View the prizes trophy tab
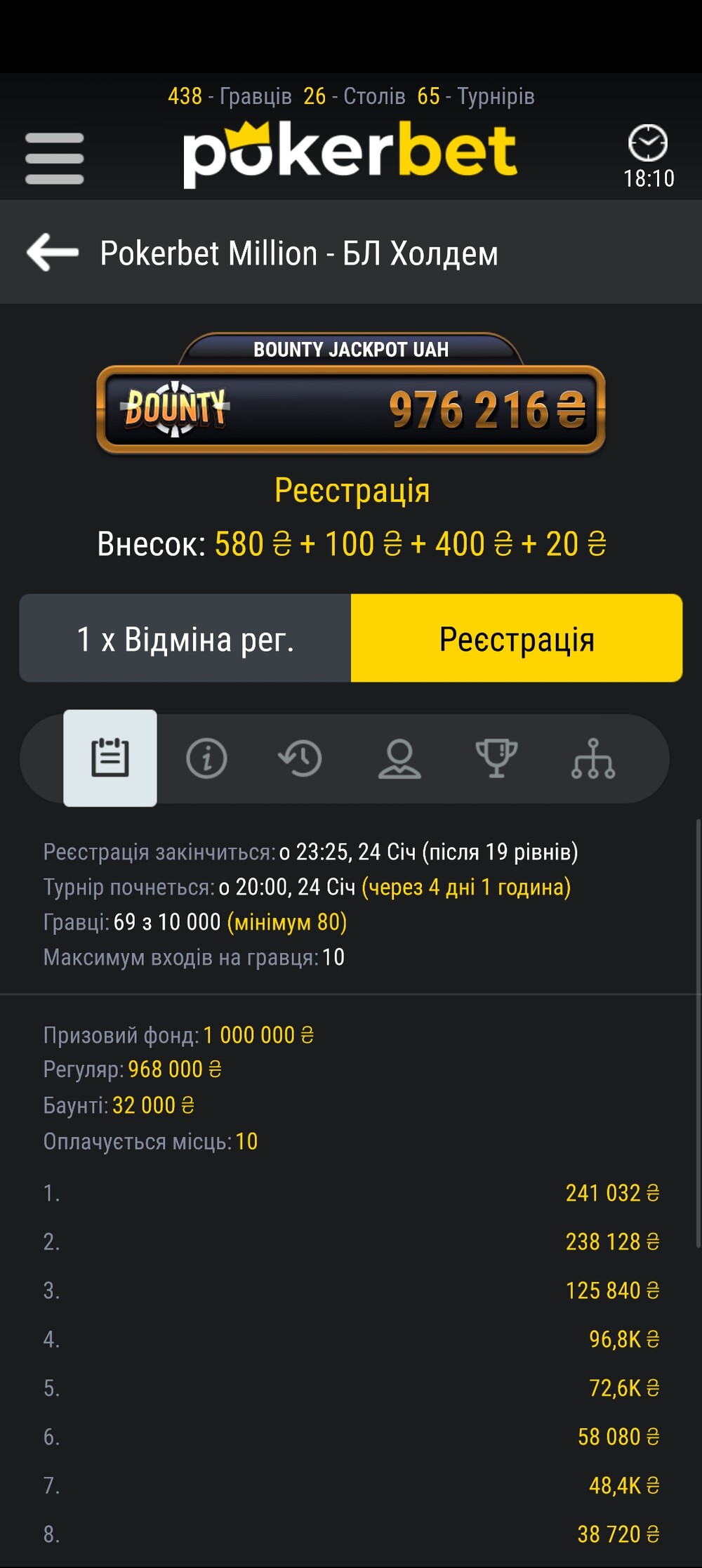Image resolution: width=702 pixels, height=1568 pixels. pyautogui.click(x=496, y=758)
